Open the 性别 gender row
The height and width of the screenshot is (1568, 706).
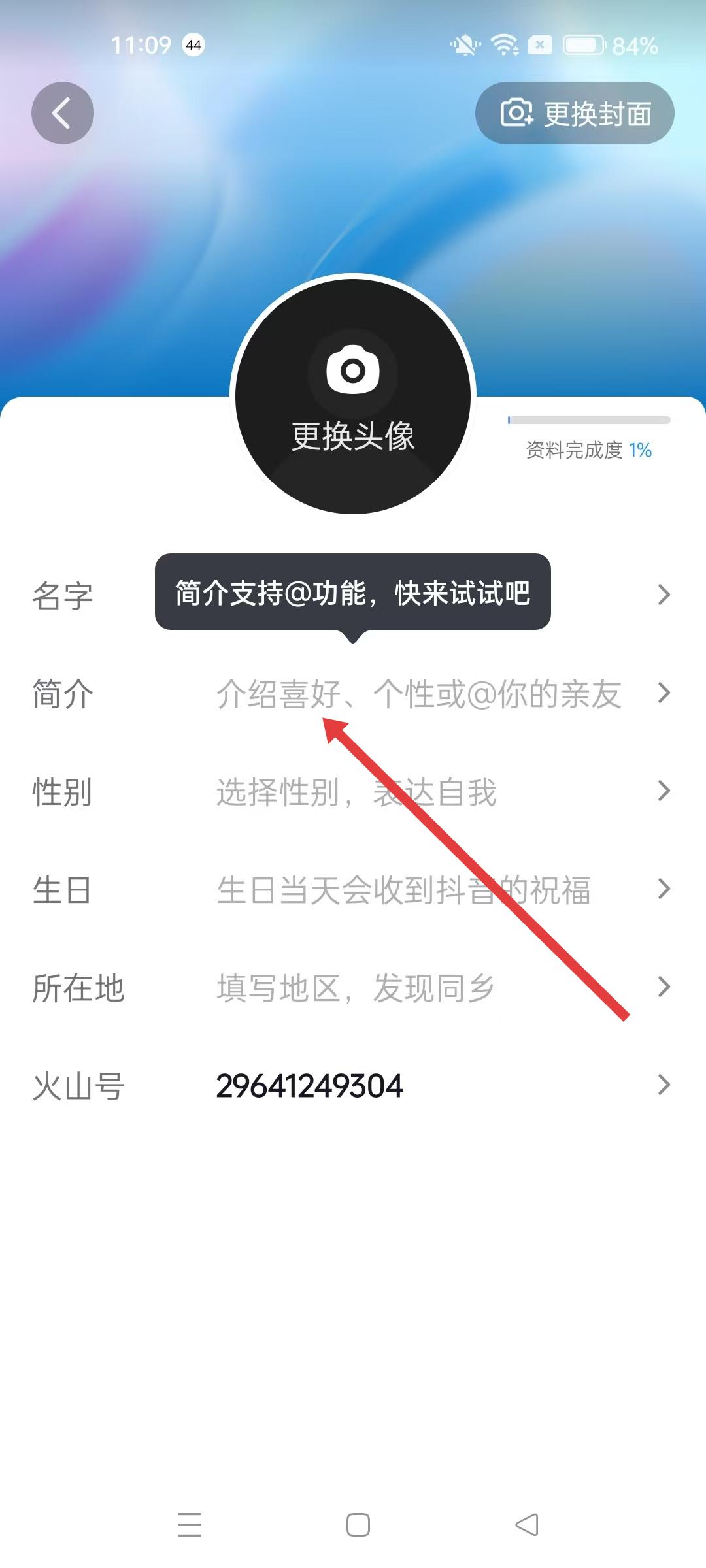(353, 792)
